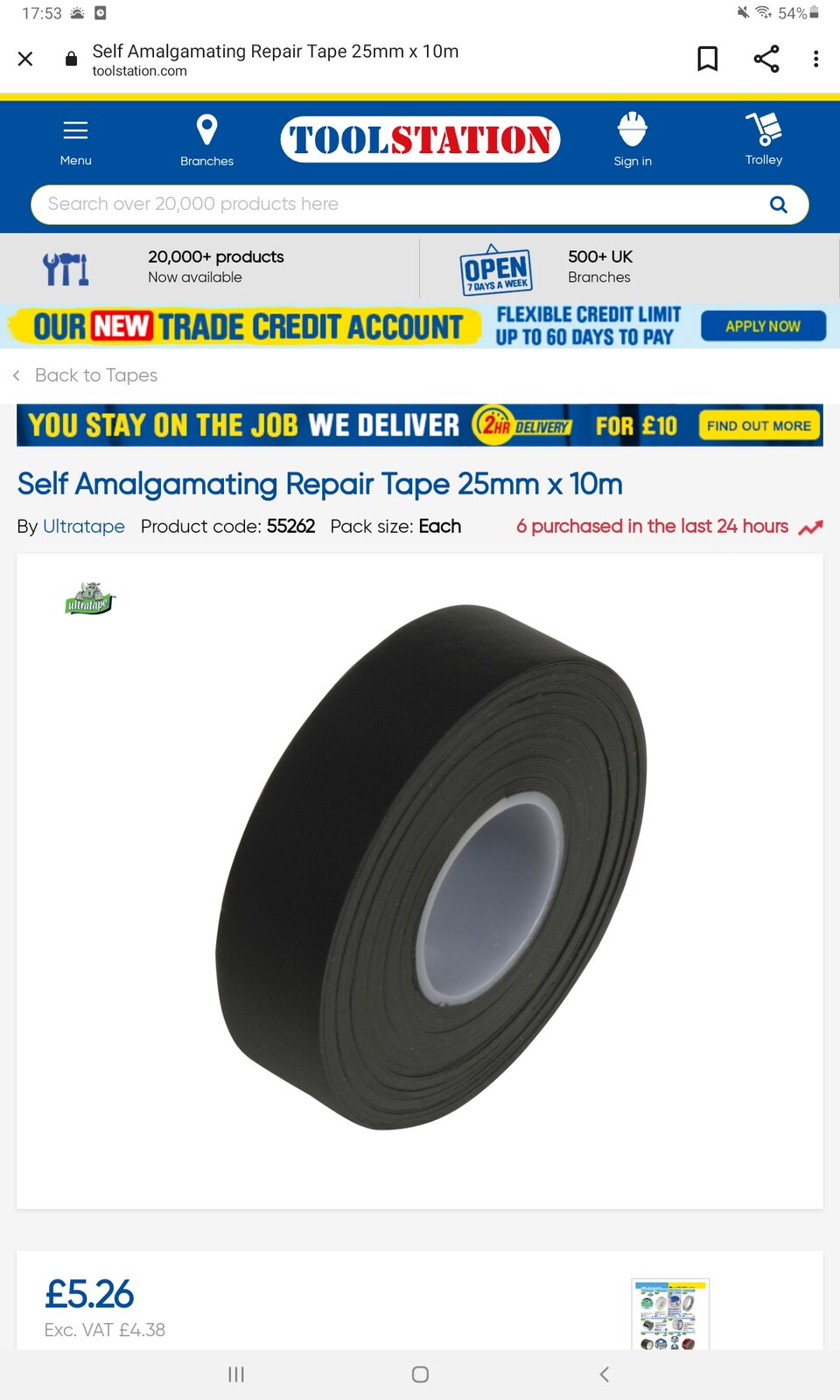Go back using system navigation
The height and width of the screenshot is (1400, 840).
tap(604, 1375)
